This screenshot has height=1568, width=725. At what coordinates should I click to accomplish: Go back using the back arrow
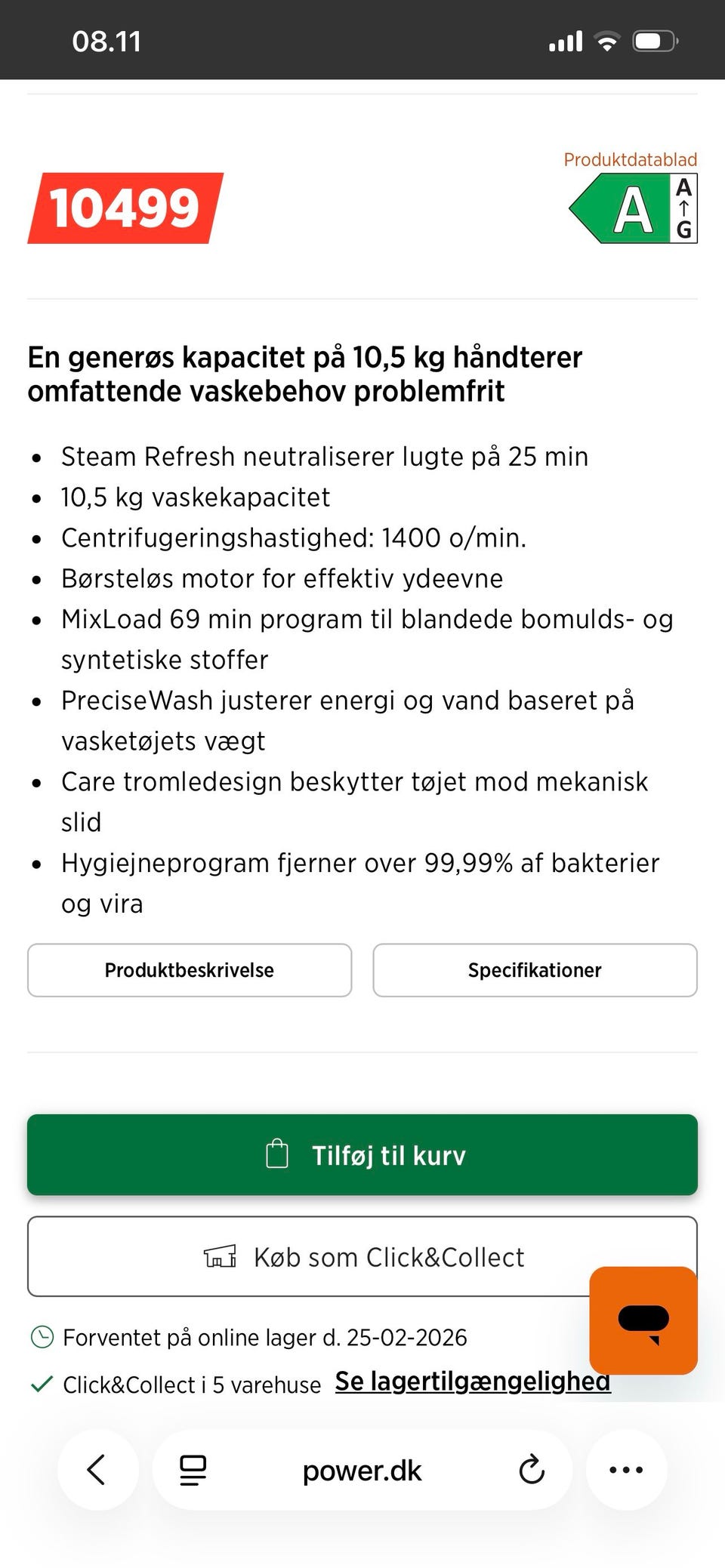(97, 1470)
